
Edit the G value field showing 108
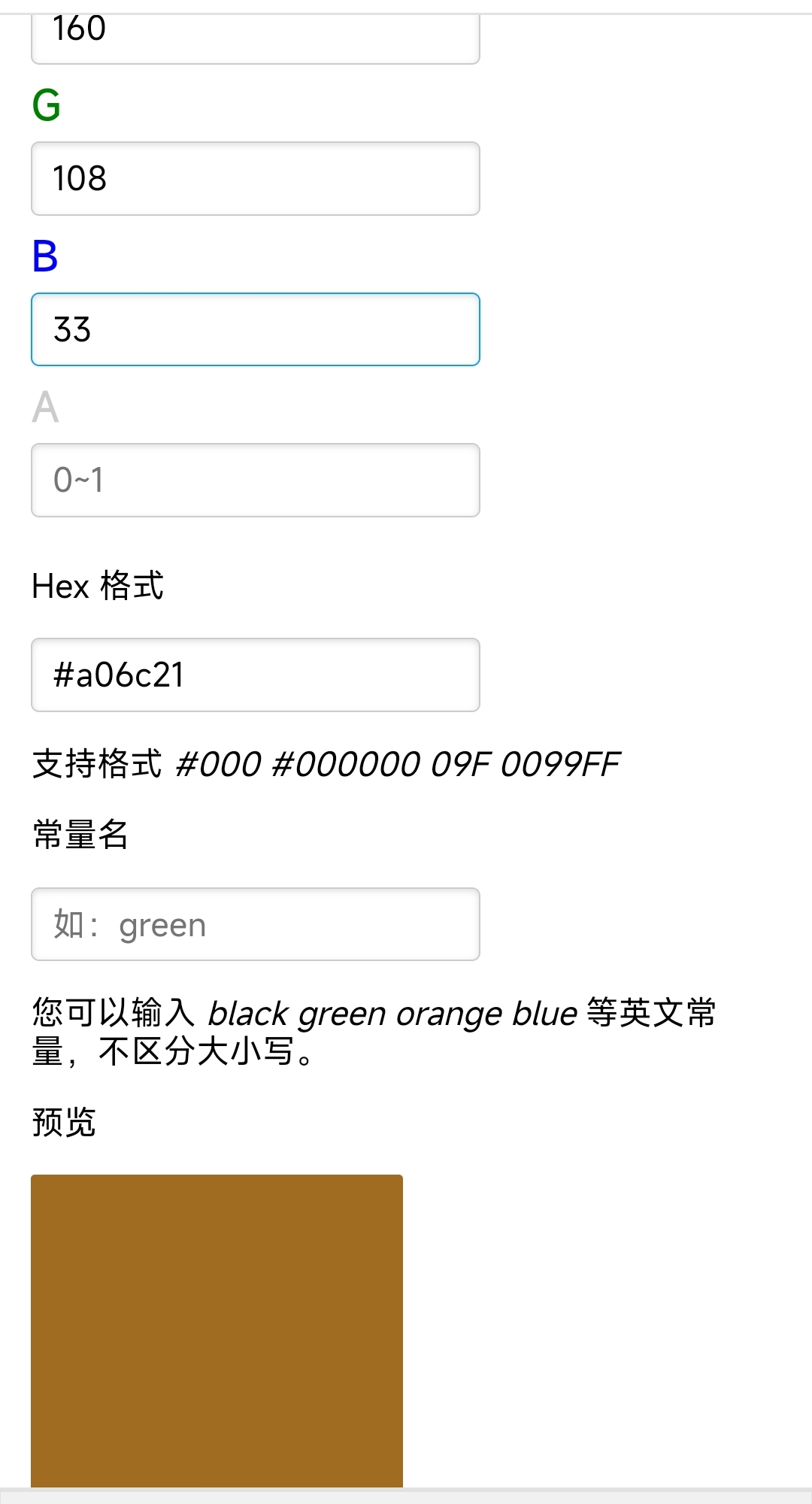click(256, 179)
